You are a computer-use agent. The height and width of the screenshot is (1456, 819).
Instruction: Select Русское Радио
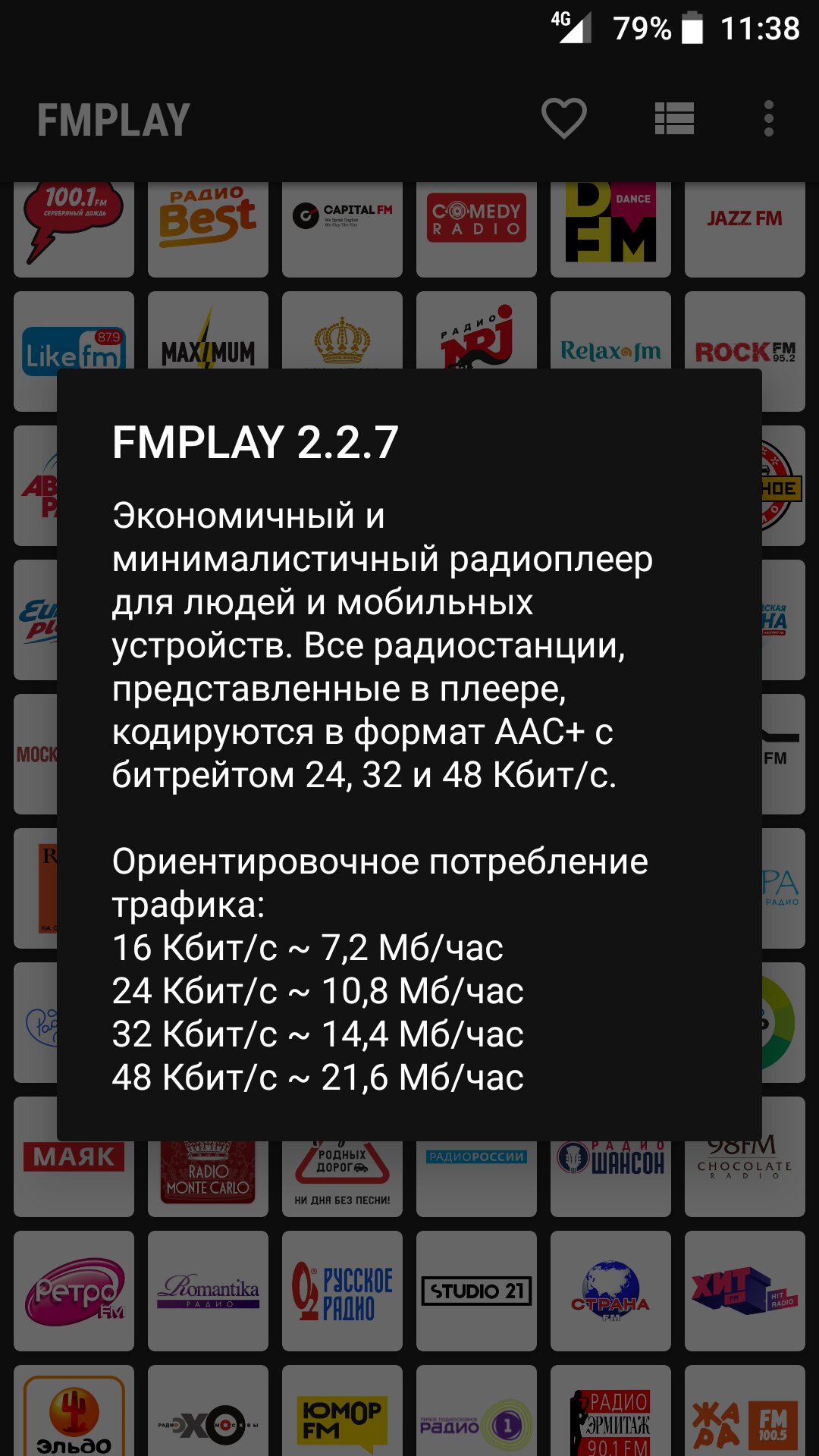[341, 1289]
